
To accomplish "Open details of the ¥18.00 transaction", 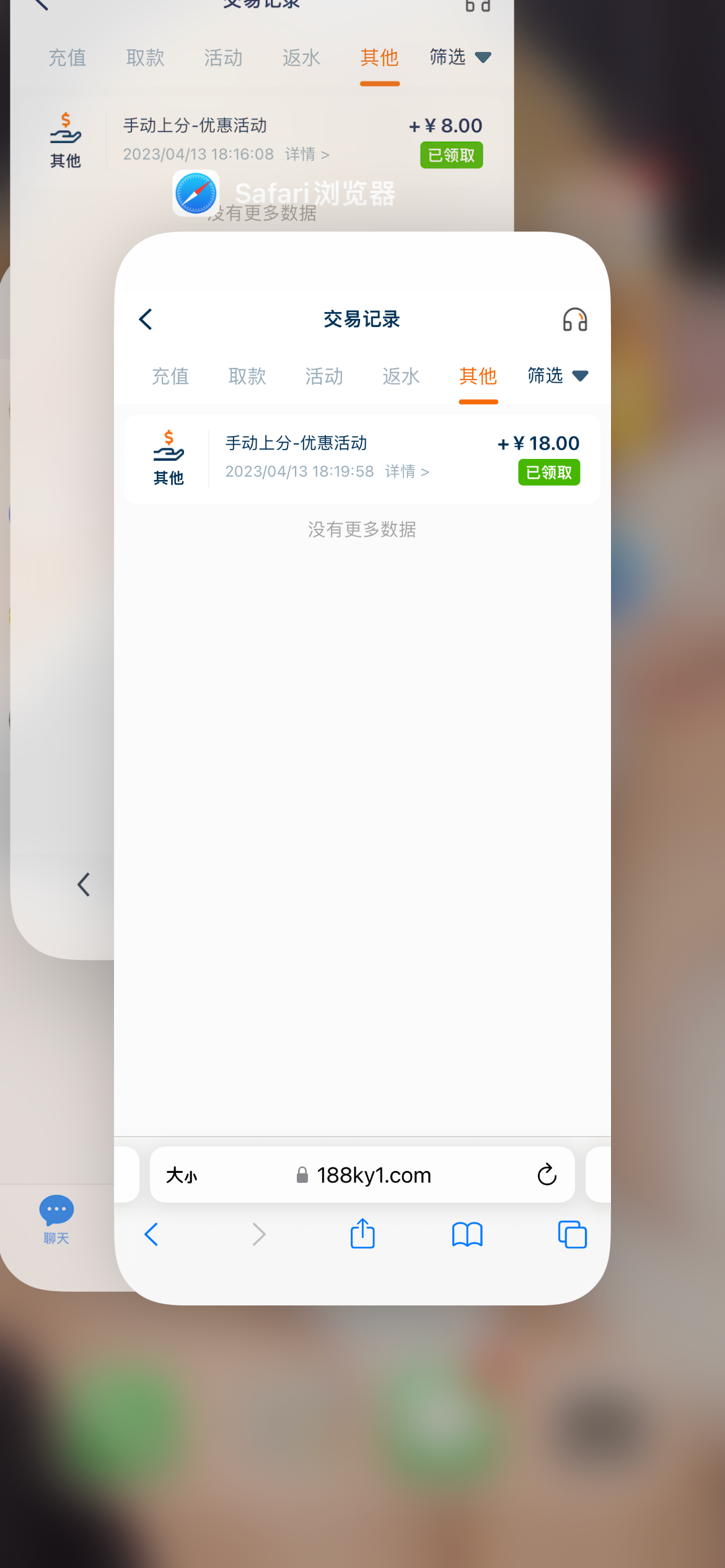I will pos(406,472).
